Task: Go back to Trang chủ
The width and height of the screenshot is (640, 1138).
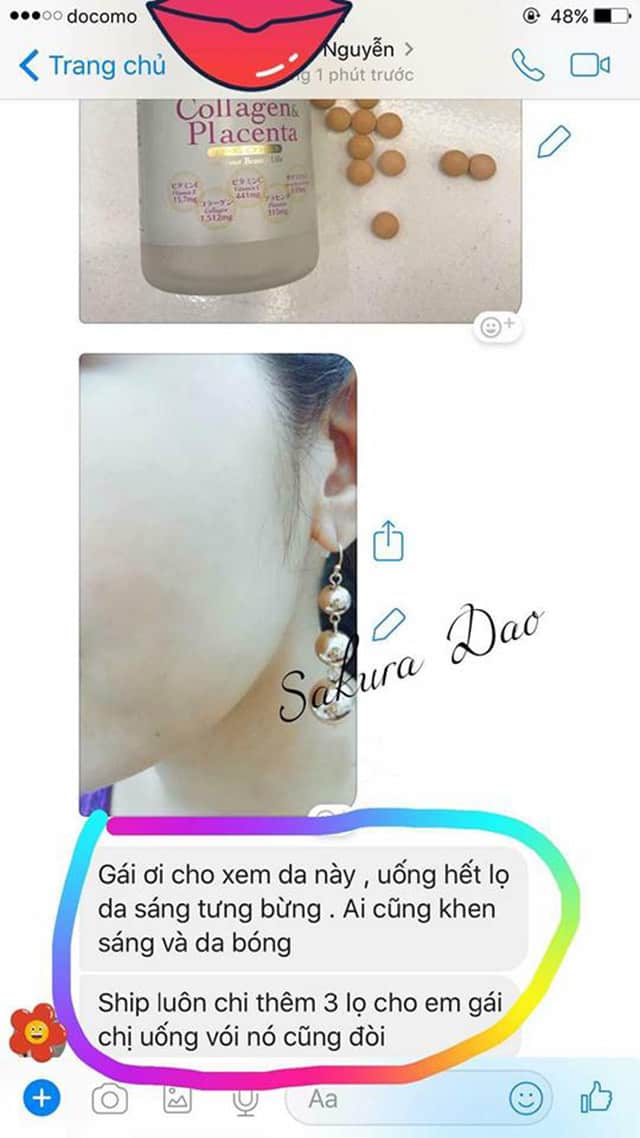Action: [x=92, y=67]
